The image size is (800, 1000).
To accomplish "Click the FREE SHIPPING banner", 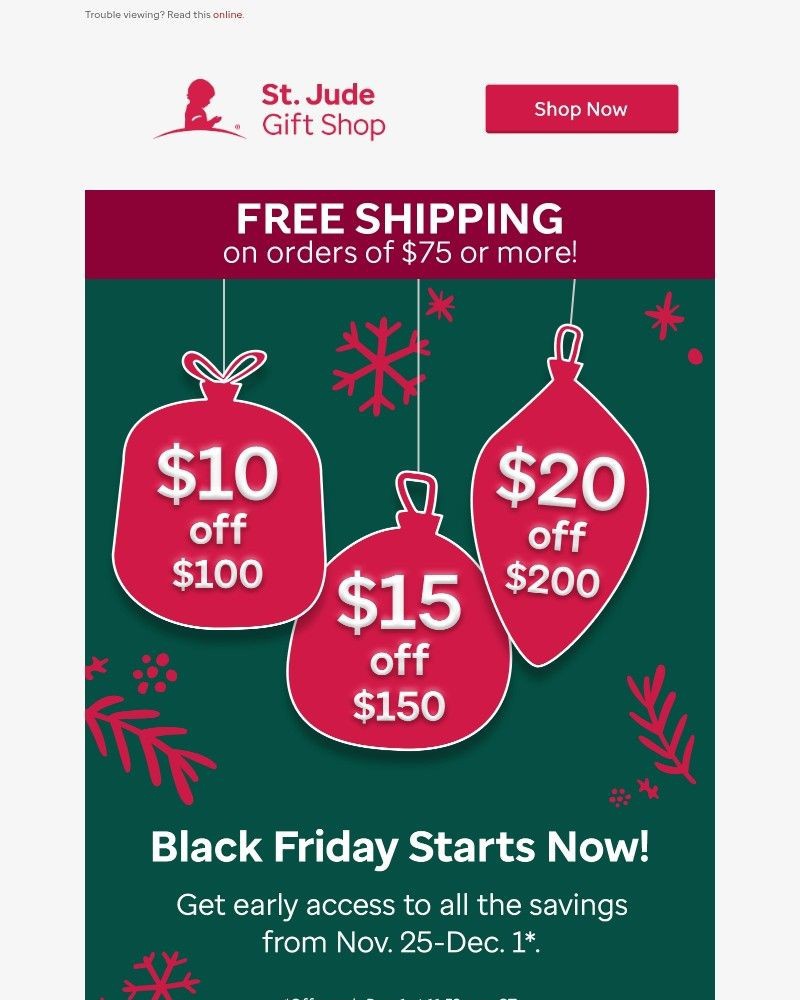I will coord(400,232).
